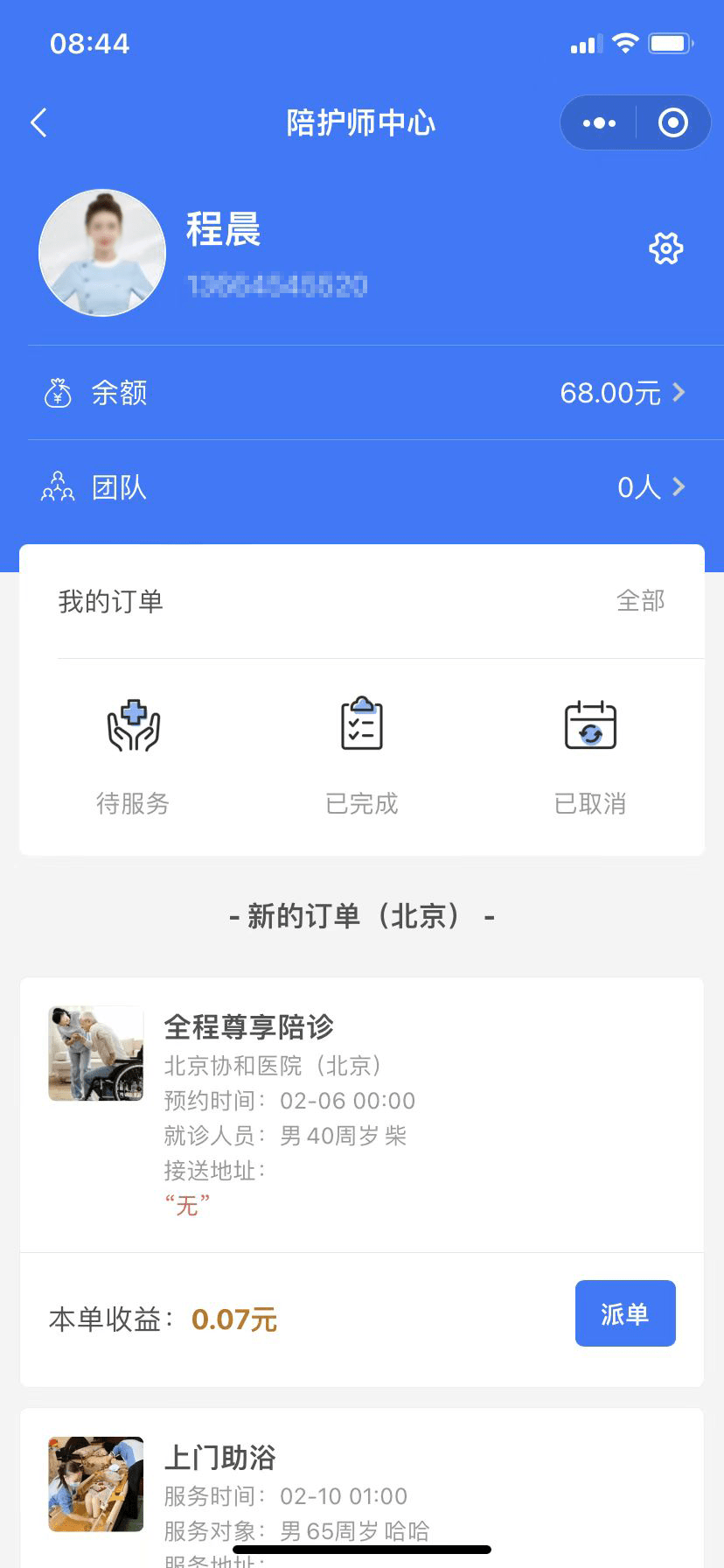Open the 余额 balance row
Screen dimensions: 724x1568
coord(362,393)
